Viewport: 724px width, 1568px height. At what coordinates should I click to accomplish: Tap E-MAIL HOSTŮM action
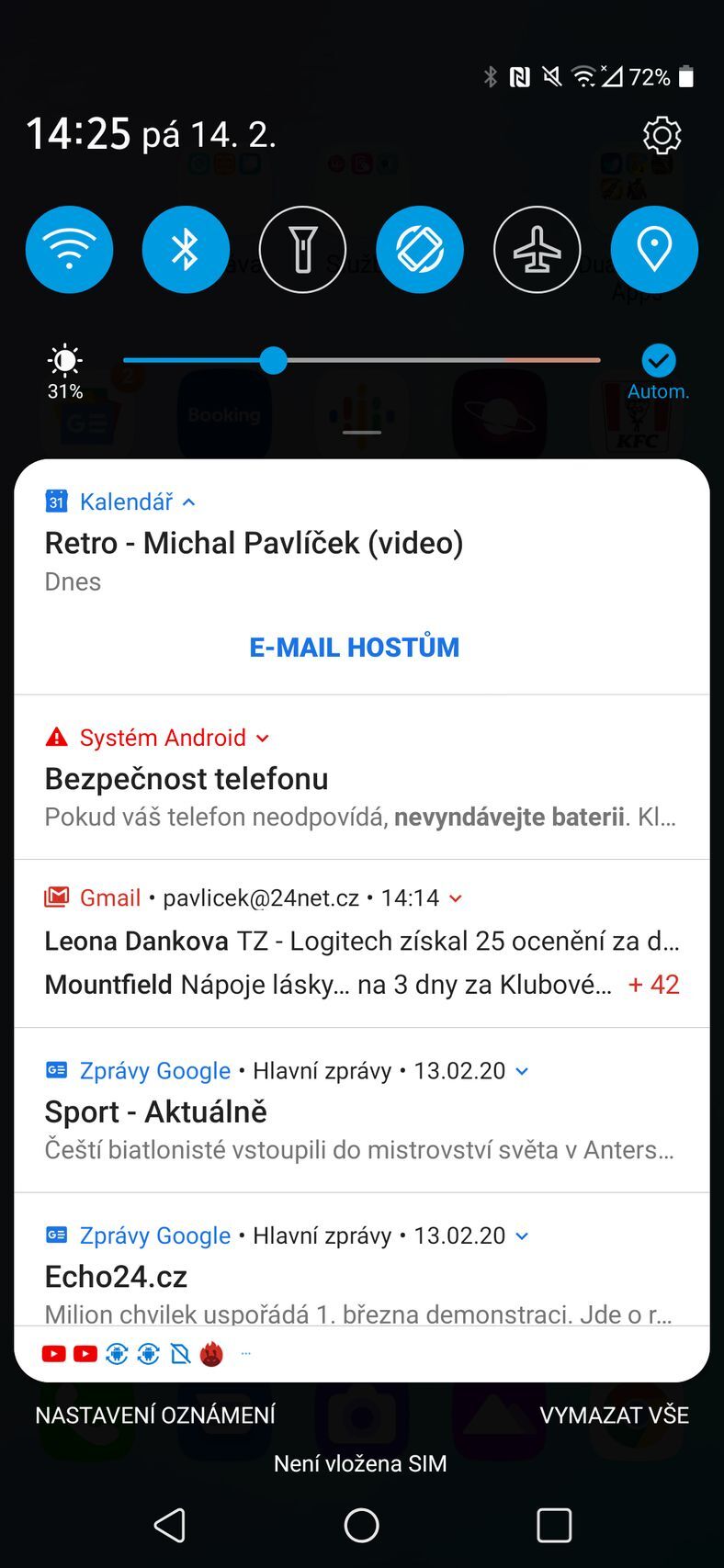pyautogui.click(x=356, y=647)
